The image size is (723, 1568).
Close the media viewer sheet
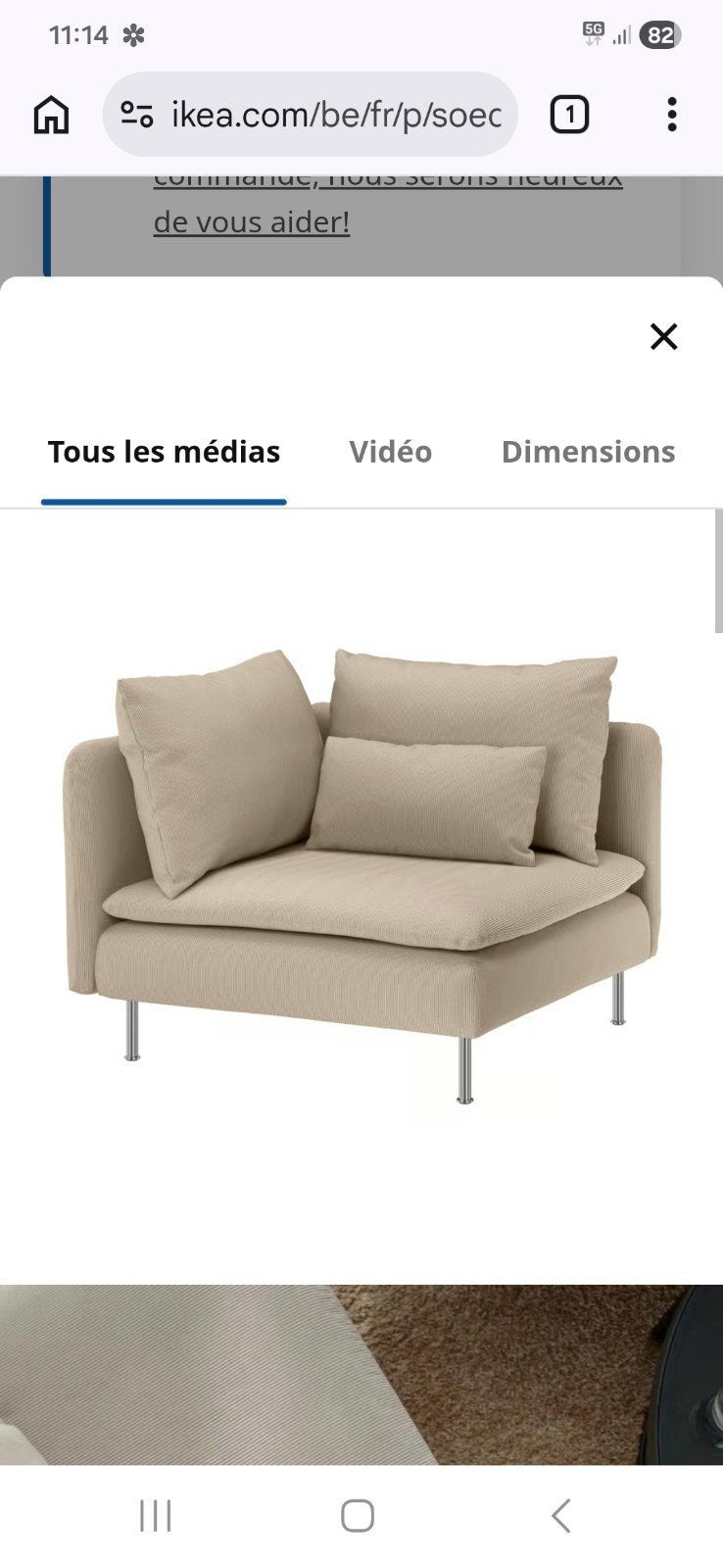click(x=663, y=336)
